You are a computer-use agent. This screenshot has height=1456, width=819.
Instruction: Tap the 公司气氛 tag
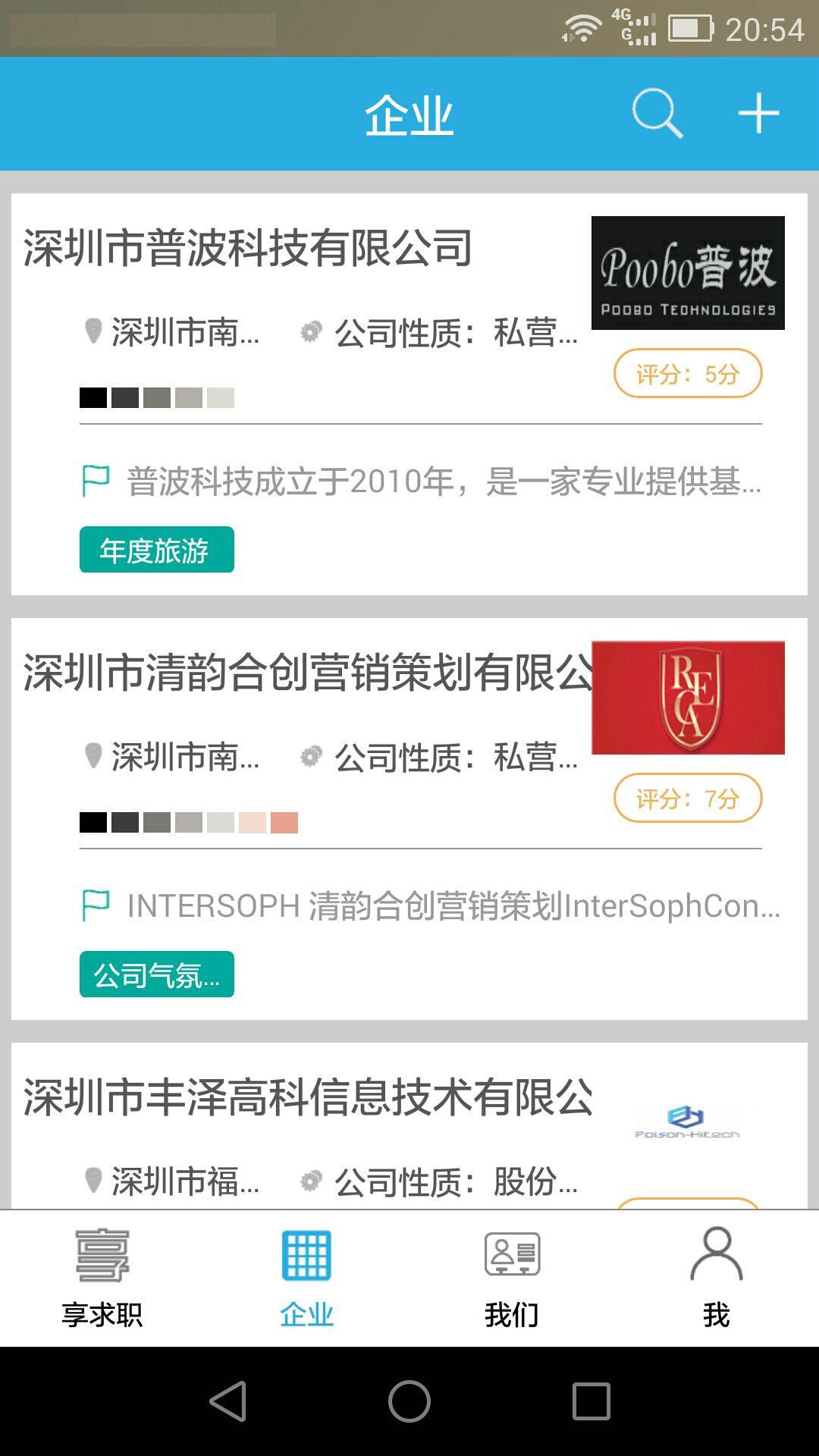tap(156, 974)
